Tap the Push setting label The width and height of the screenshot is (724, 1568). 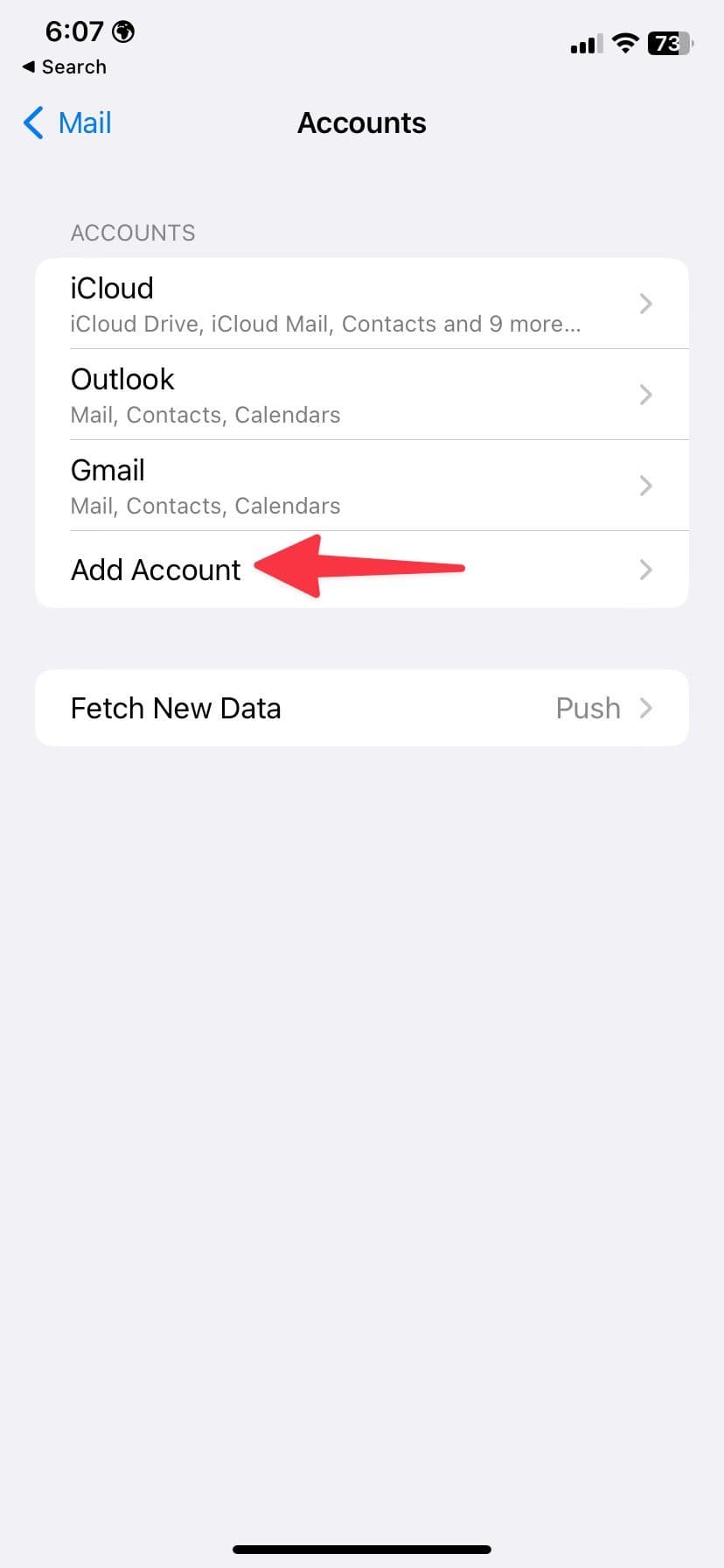pyautogui.click(x=588, y=708)
